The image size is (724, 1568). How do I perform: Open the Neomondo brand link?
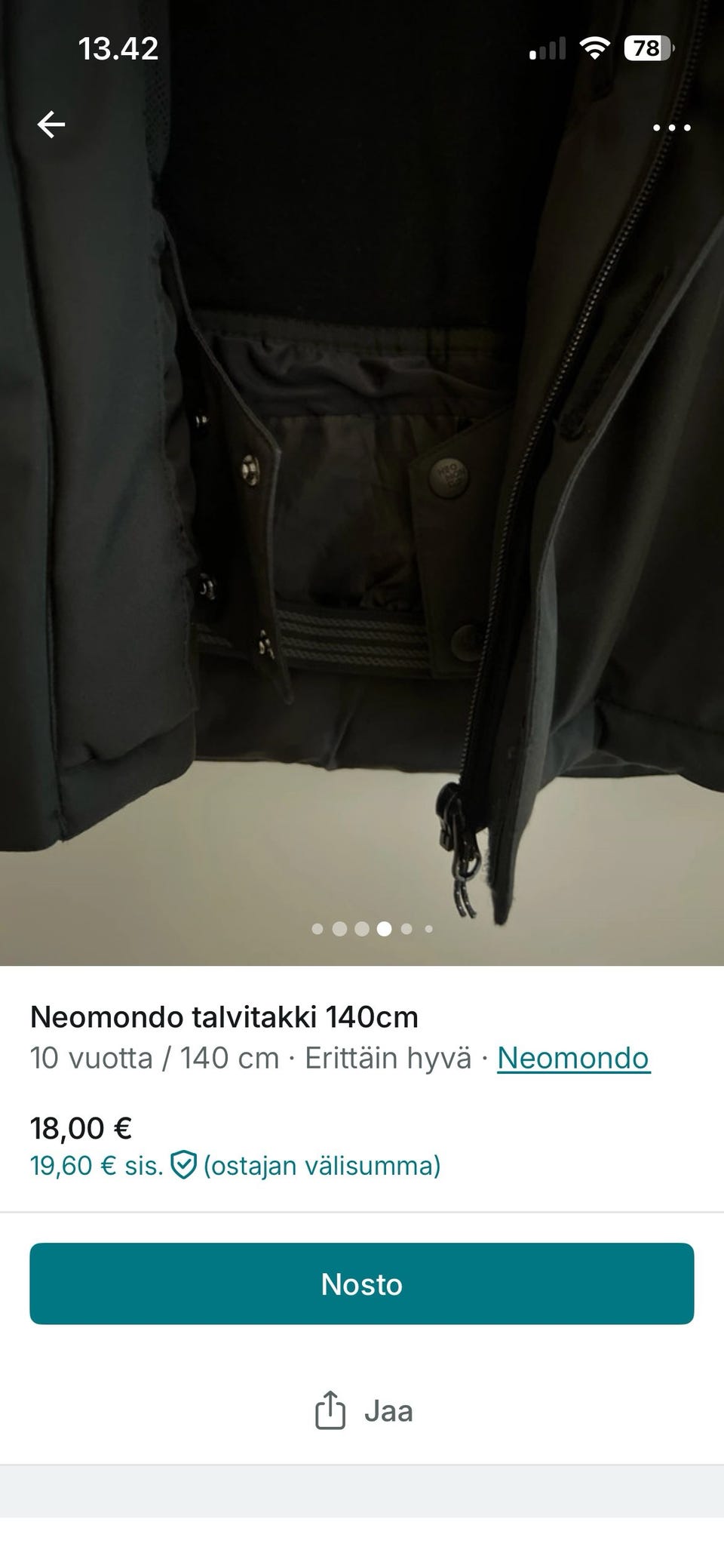(573, 1058)
